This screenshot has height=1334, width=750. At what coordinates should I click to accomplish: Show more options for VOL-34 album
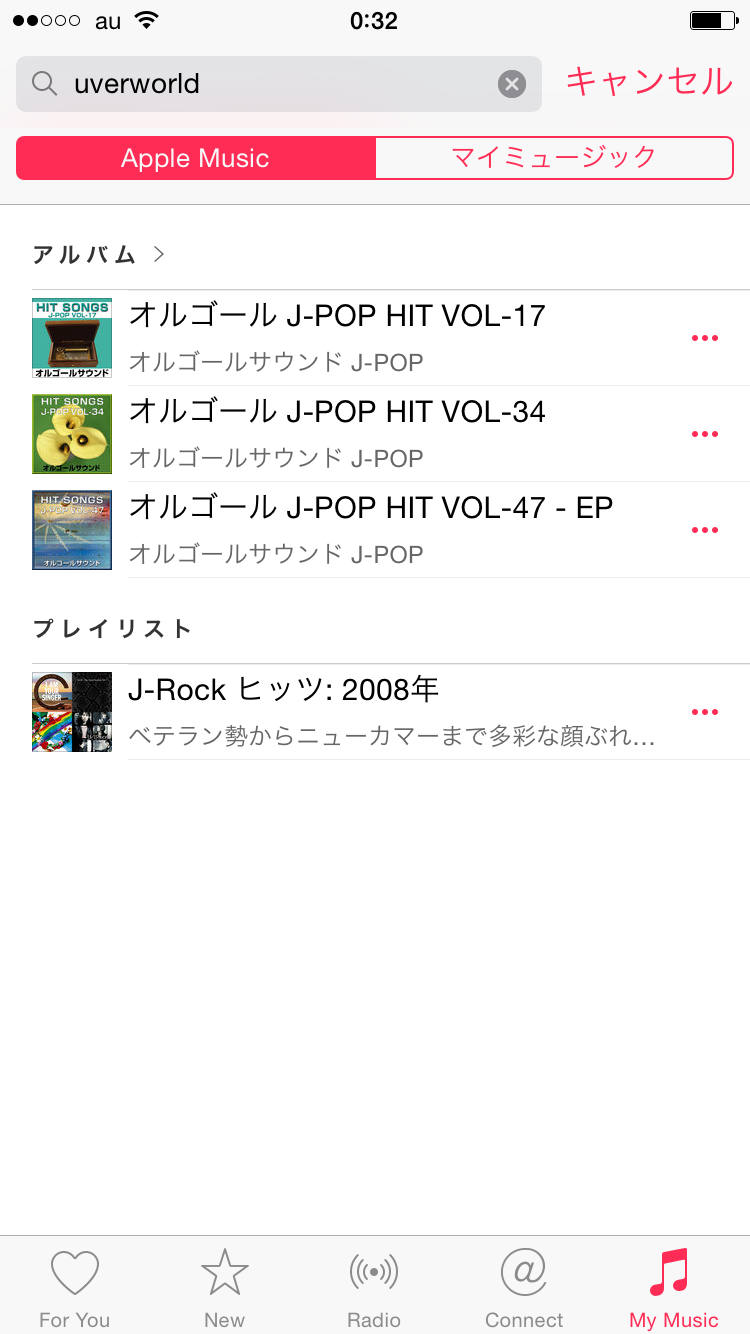pos(705,434)
